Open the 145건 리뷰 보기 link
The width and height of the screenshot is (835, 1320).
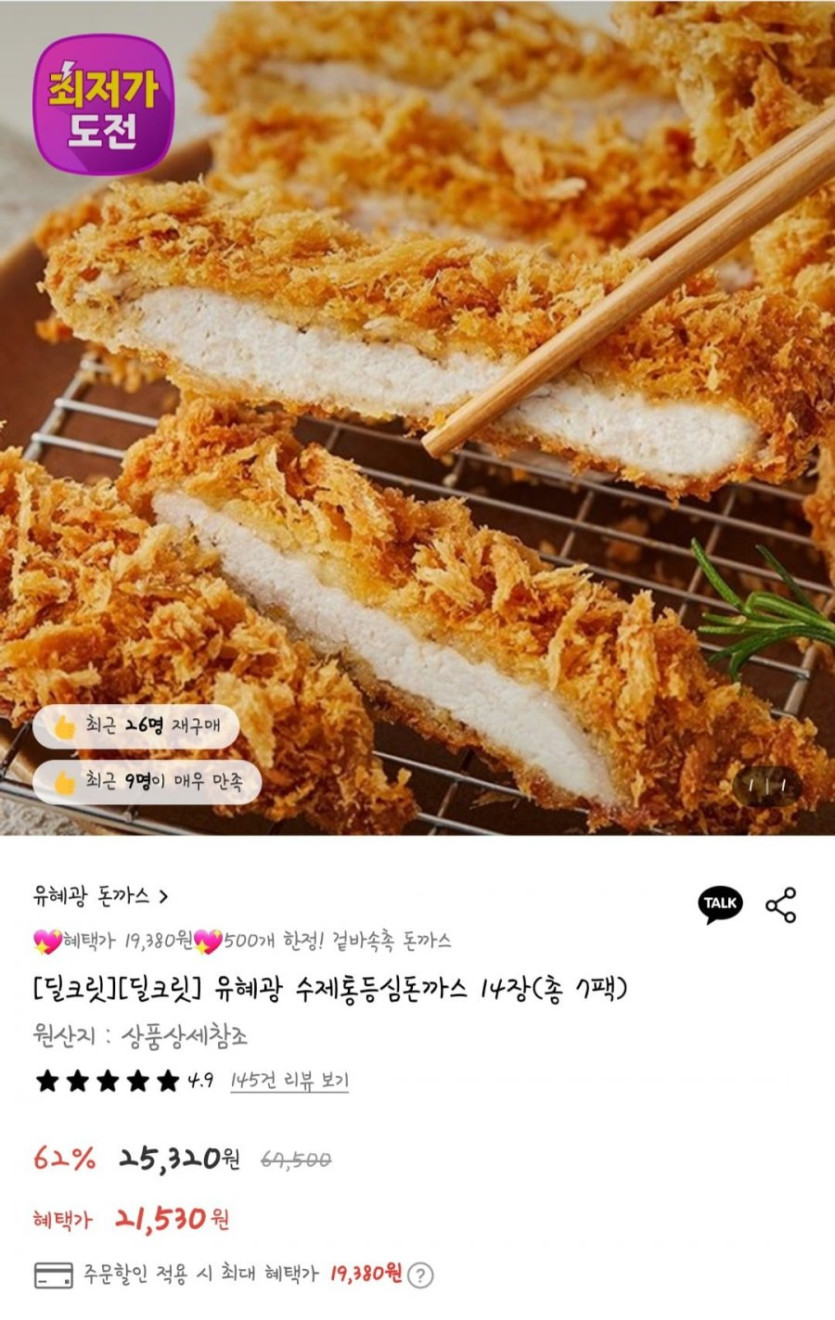(289, 1081)
